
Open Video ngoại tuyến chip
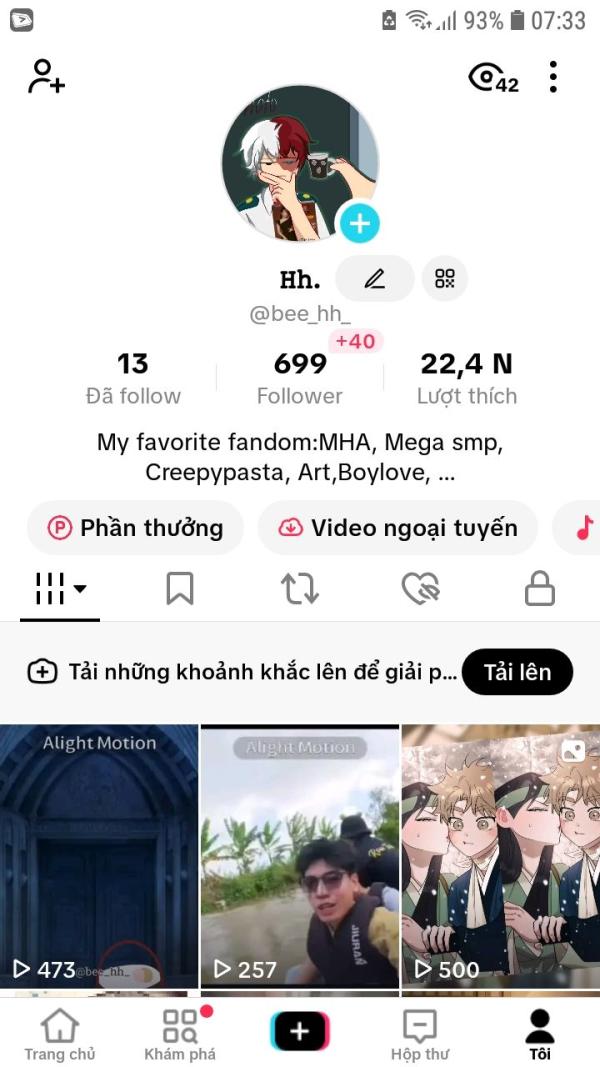click(x=398, y=527)
